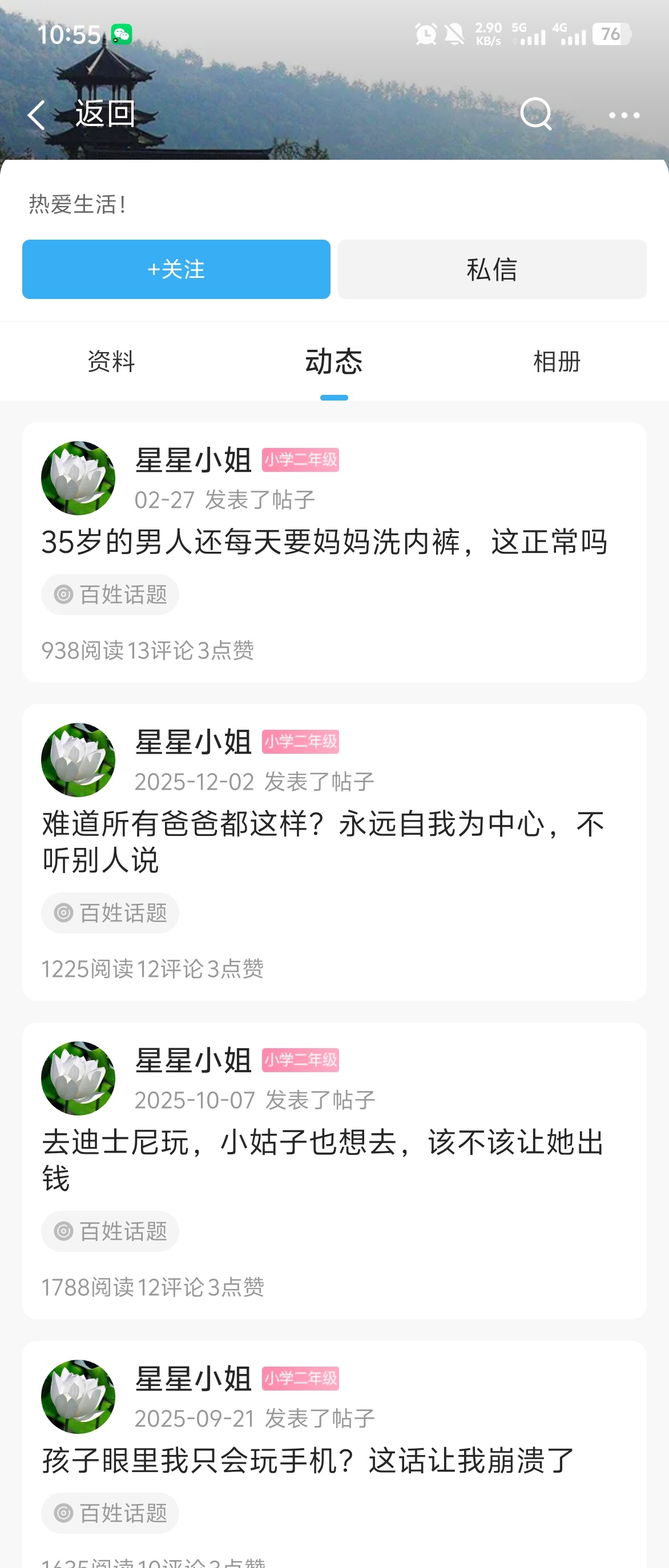Select the 动态 tab
This screenshot has height=1568, width=669.
[333, 362]
